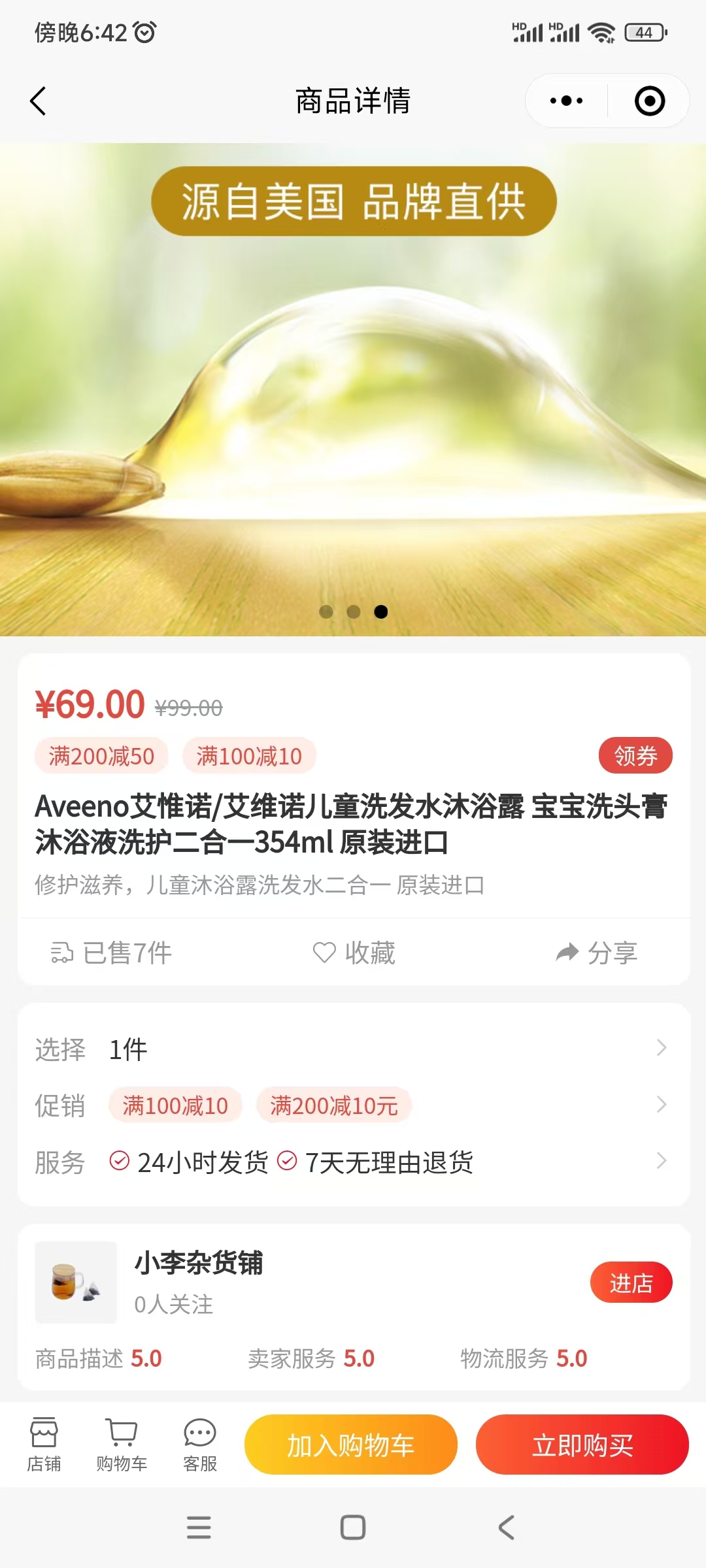Tap the system home button
Viewport: 706px width, 1568px height.
click(353, 1527)
